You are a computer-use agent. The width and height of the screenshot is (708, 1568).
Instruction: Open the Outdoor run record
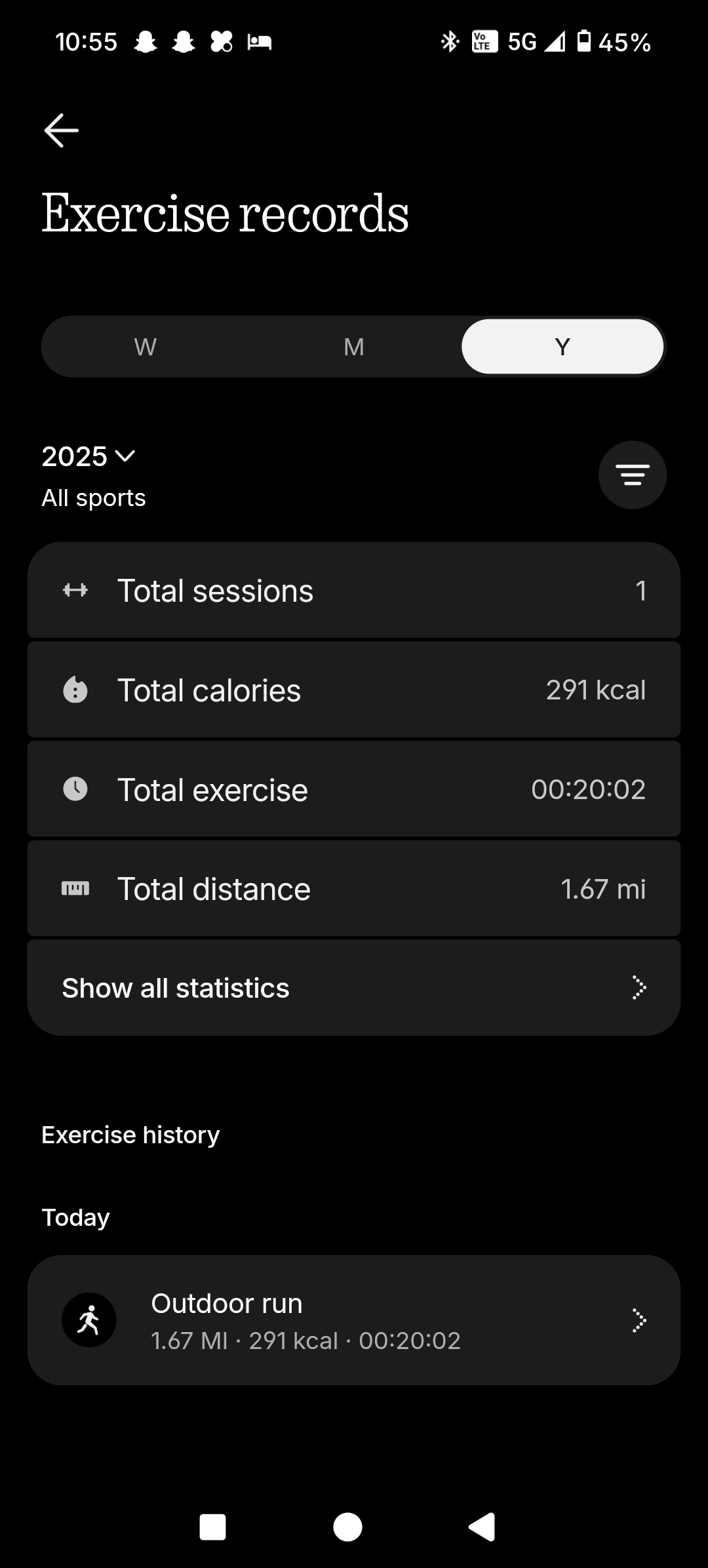(354, 1320)
